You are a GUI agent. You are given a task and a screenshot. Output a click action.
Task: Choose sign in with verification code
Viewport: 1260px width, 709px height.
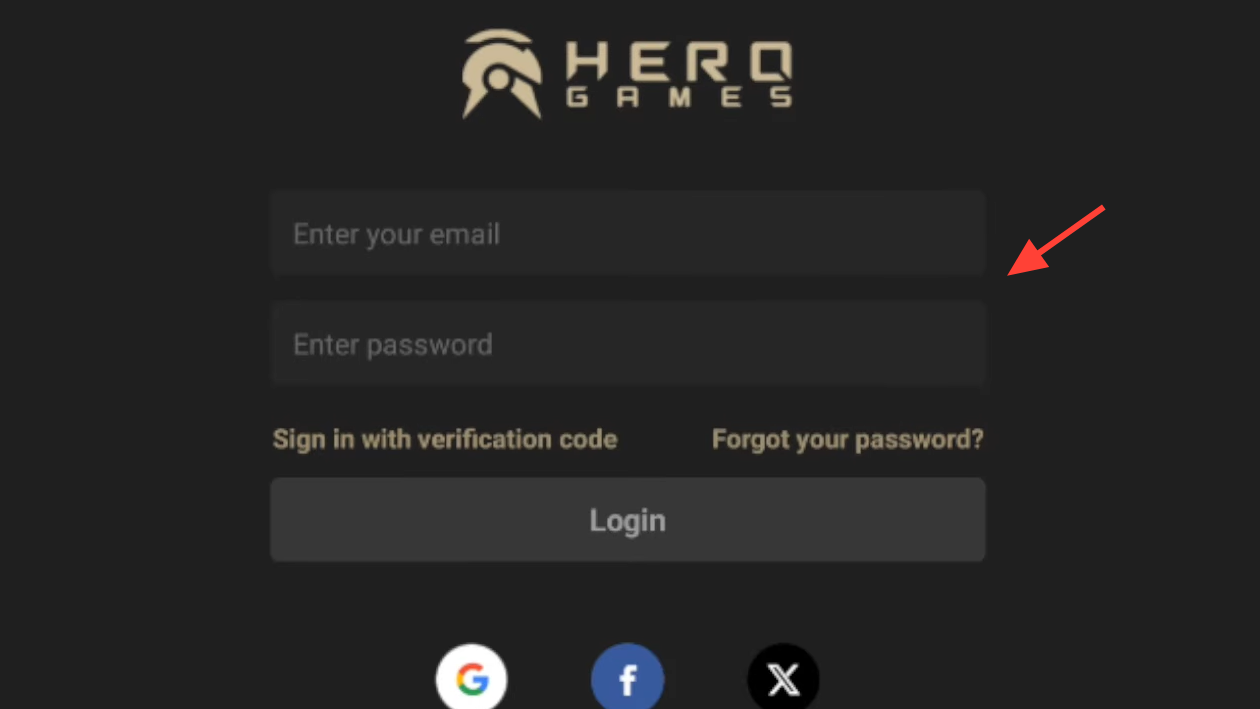click(445, 439)
